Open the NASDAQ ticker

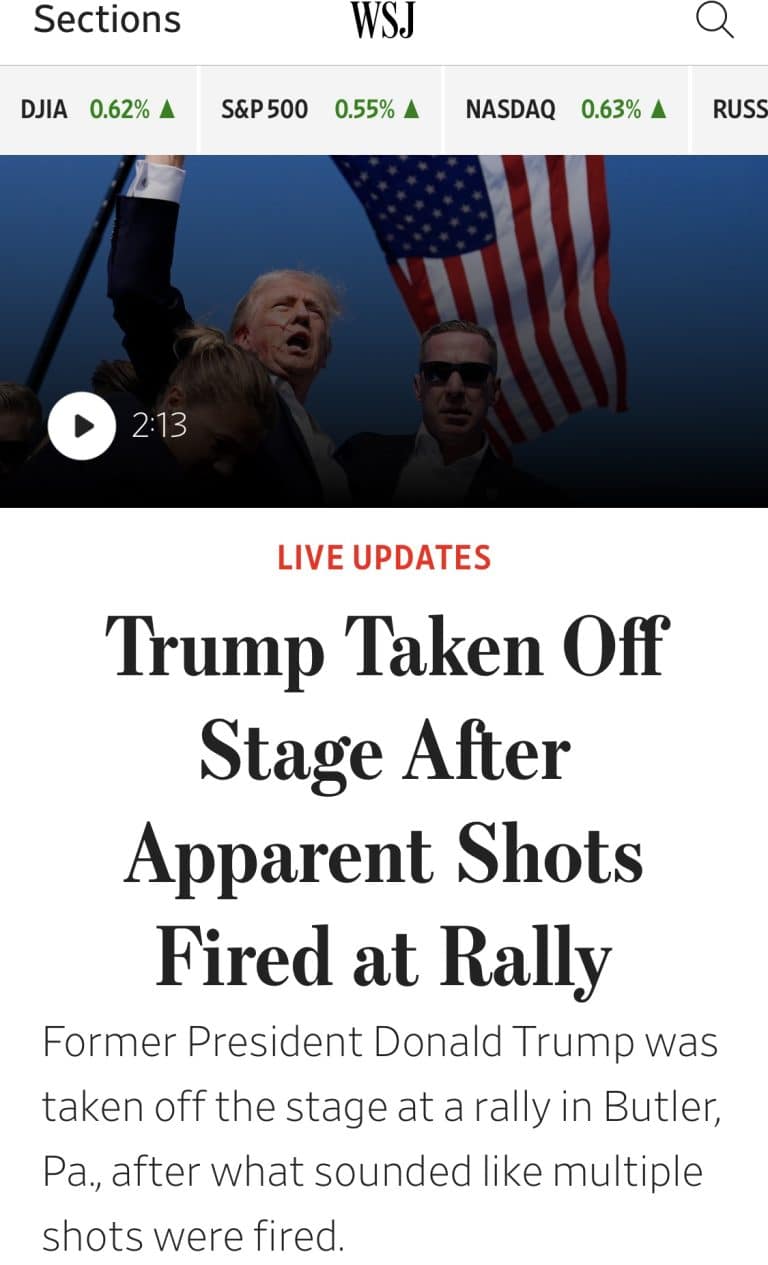click(566, 110)
